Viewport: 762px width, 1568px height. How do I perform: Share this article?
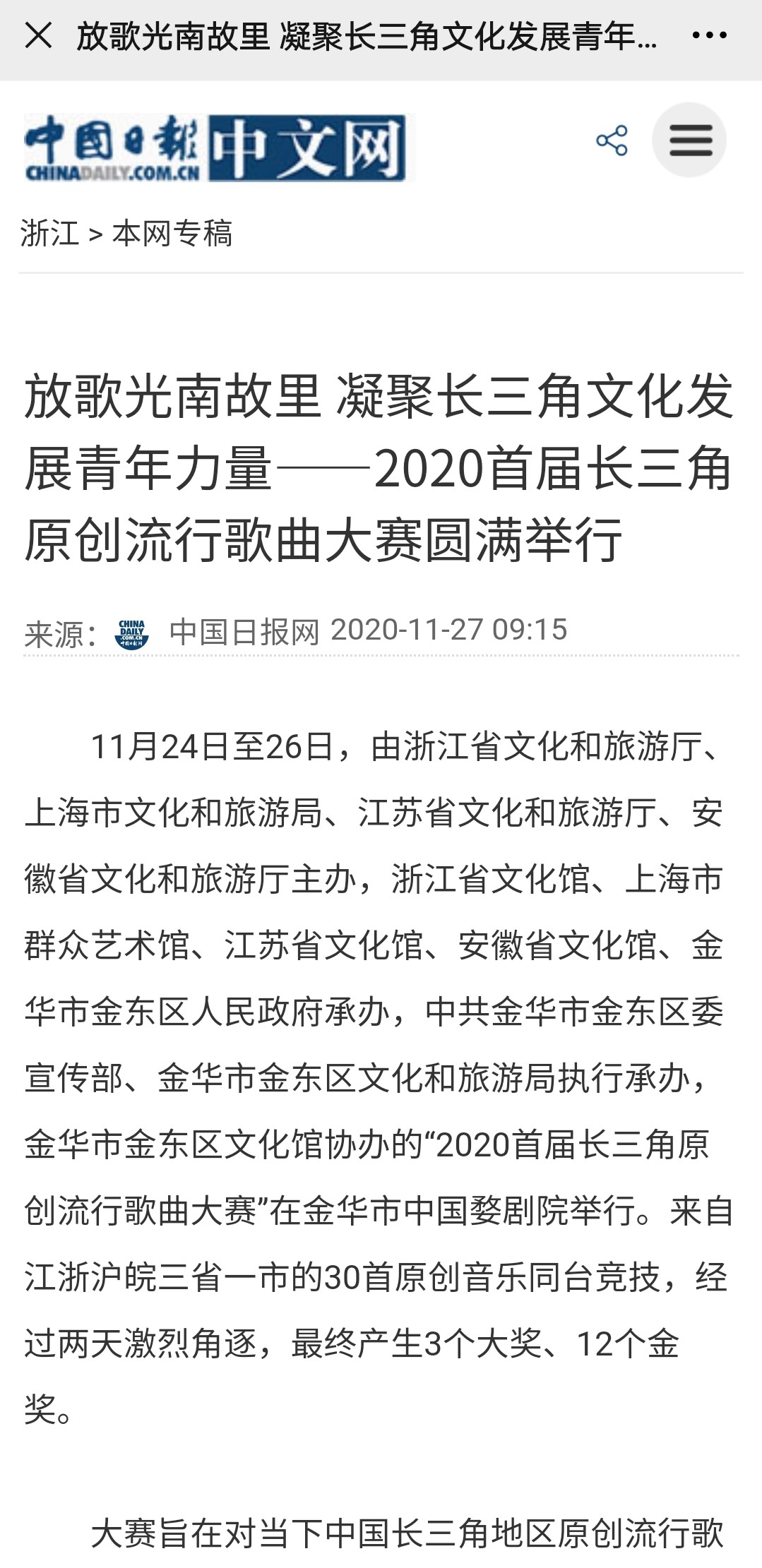click(612, 140)
